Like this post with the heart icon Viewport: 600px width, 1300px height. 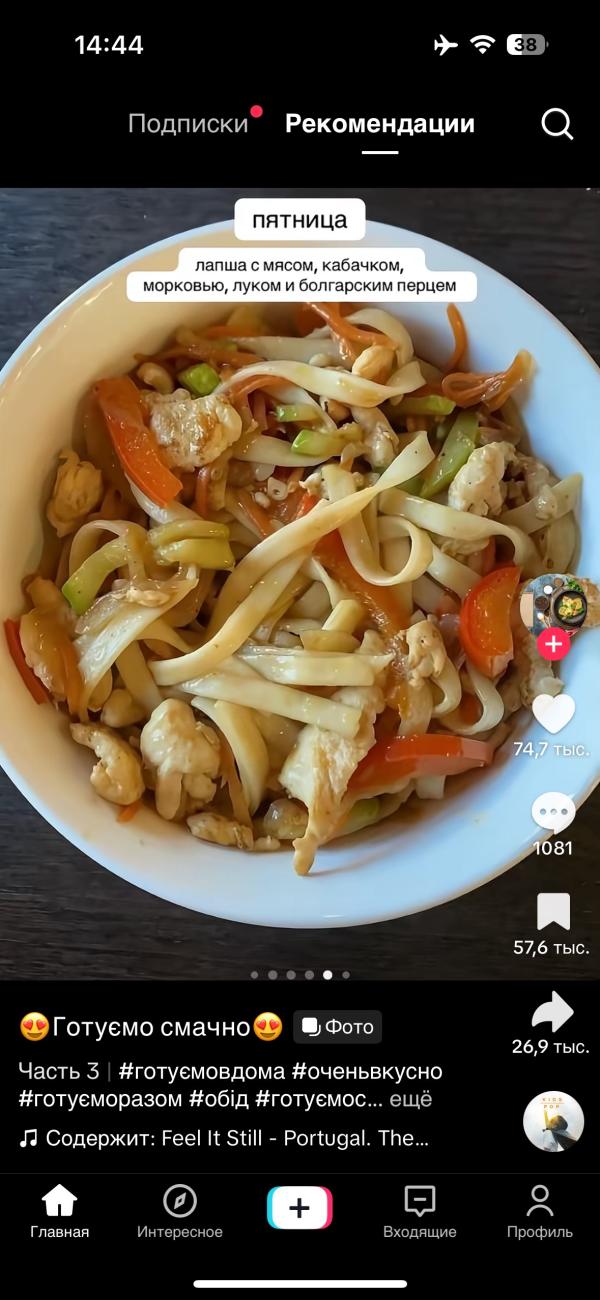point(553,713)
